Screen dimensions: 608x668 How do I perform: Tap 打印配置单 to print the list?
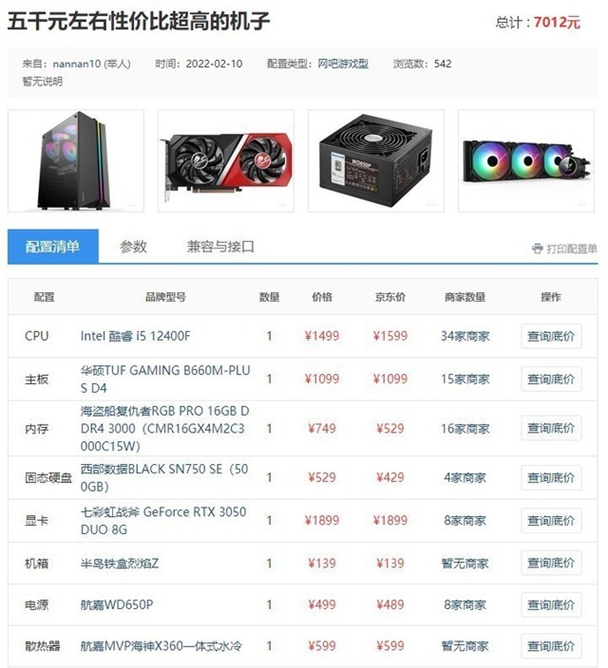[565, 249]
